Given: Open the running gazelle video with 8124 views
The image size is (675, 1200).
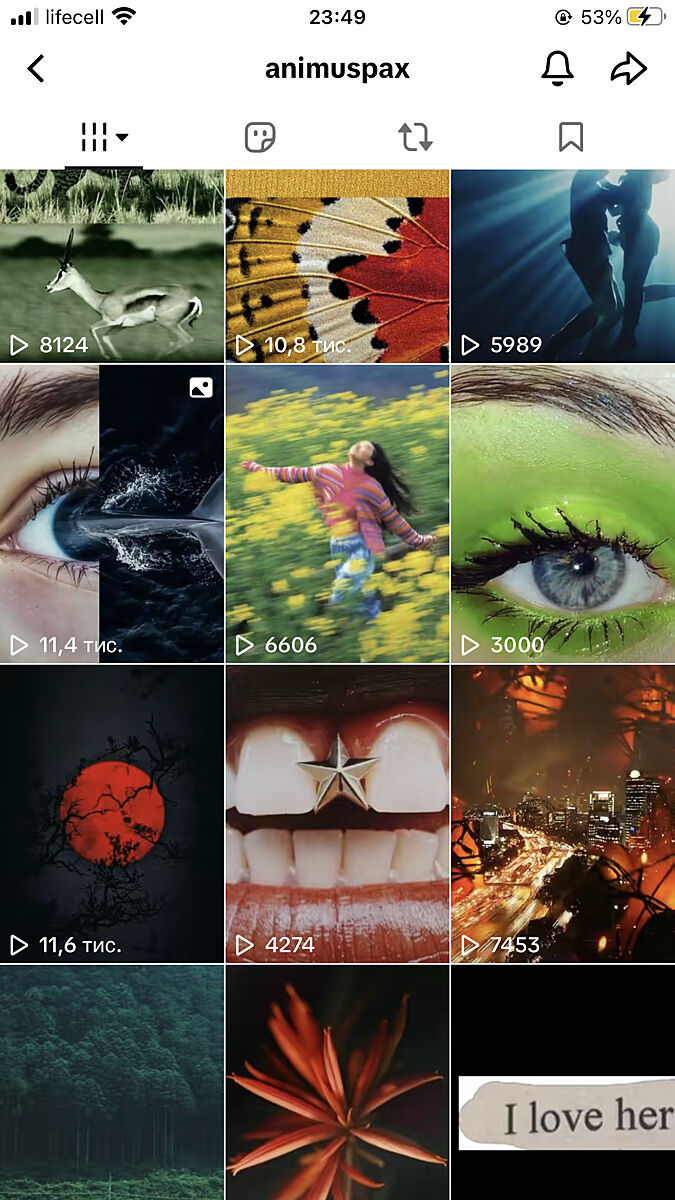Looking at the screenshot, I should point(112,265).
